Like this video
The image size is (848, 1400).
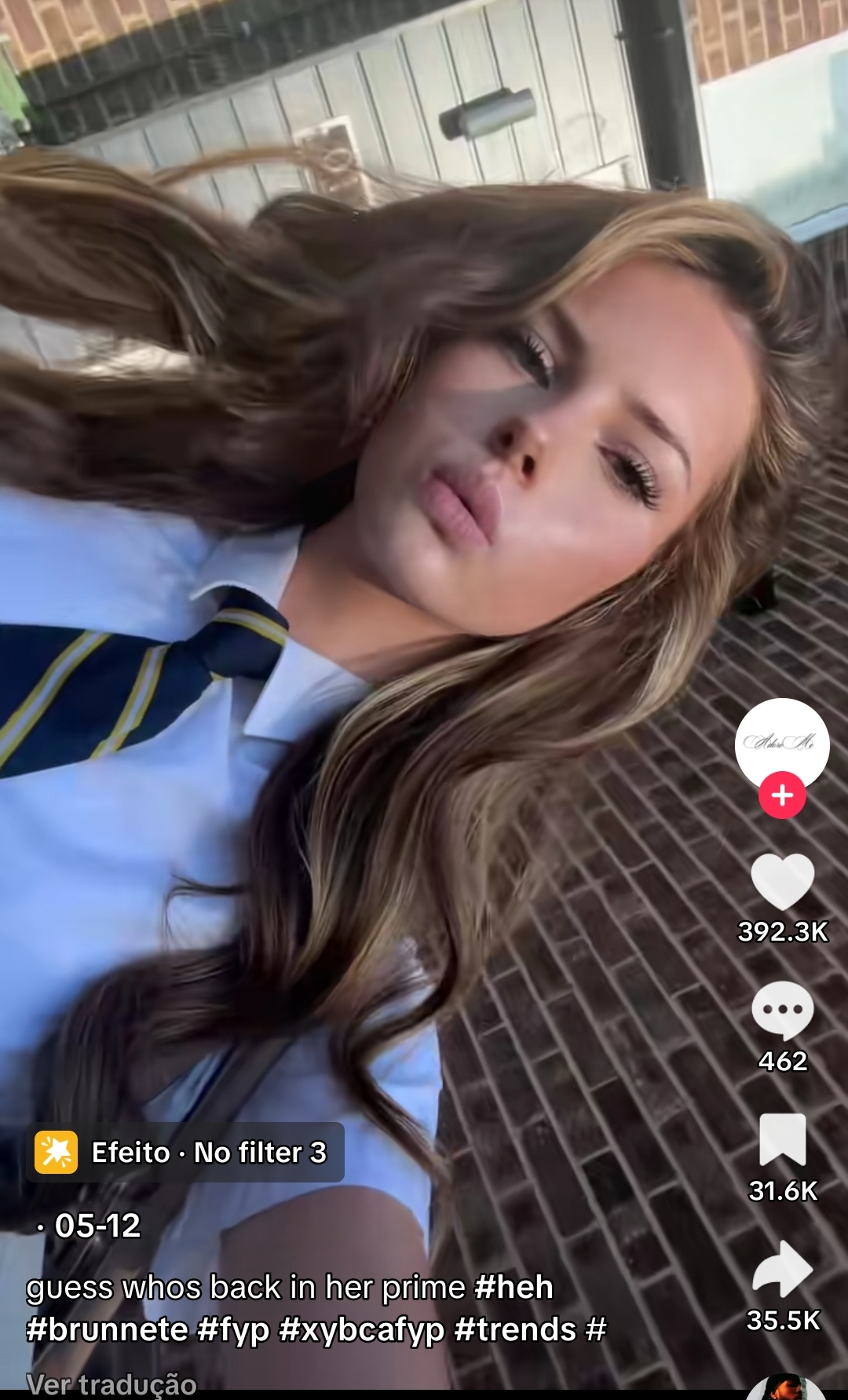782,881
